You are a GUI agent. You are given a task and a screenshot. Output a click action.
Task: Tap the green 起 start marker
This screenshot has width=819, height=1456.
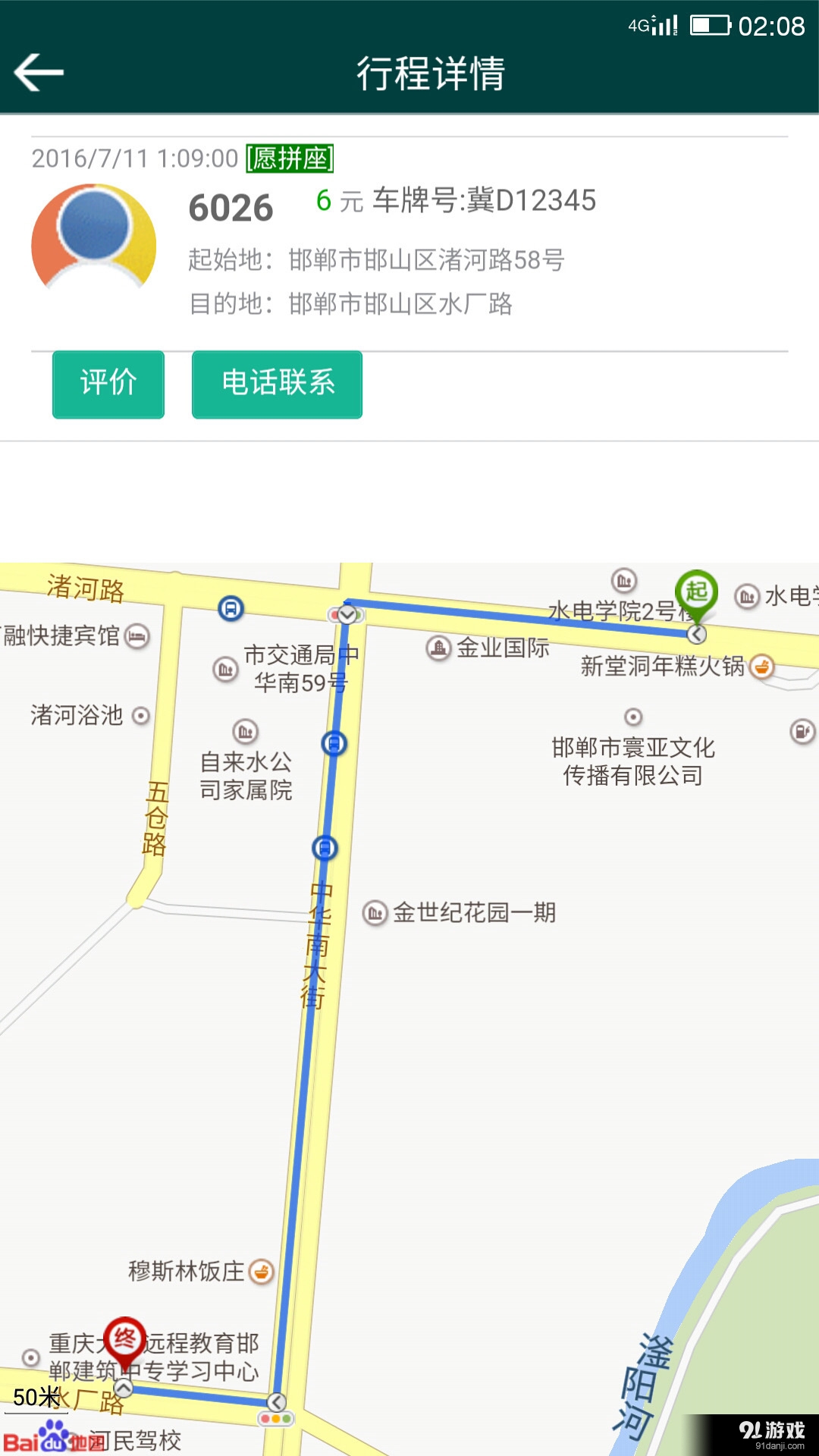pyautogui.click(x=698, y=591)
